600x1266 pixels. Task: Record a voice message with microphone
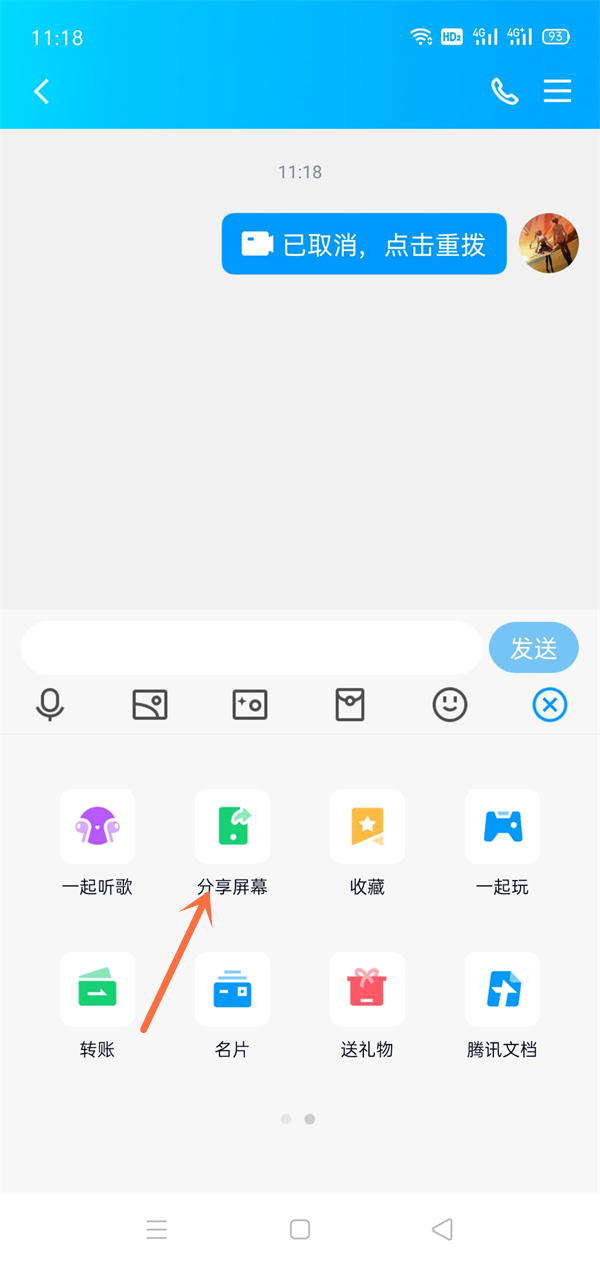49,705
